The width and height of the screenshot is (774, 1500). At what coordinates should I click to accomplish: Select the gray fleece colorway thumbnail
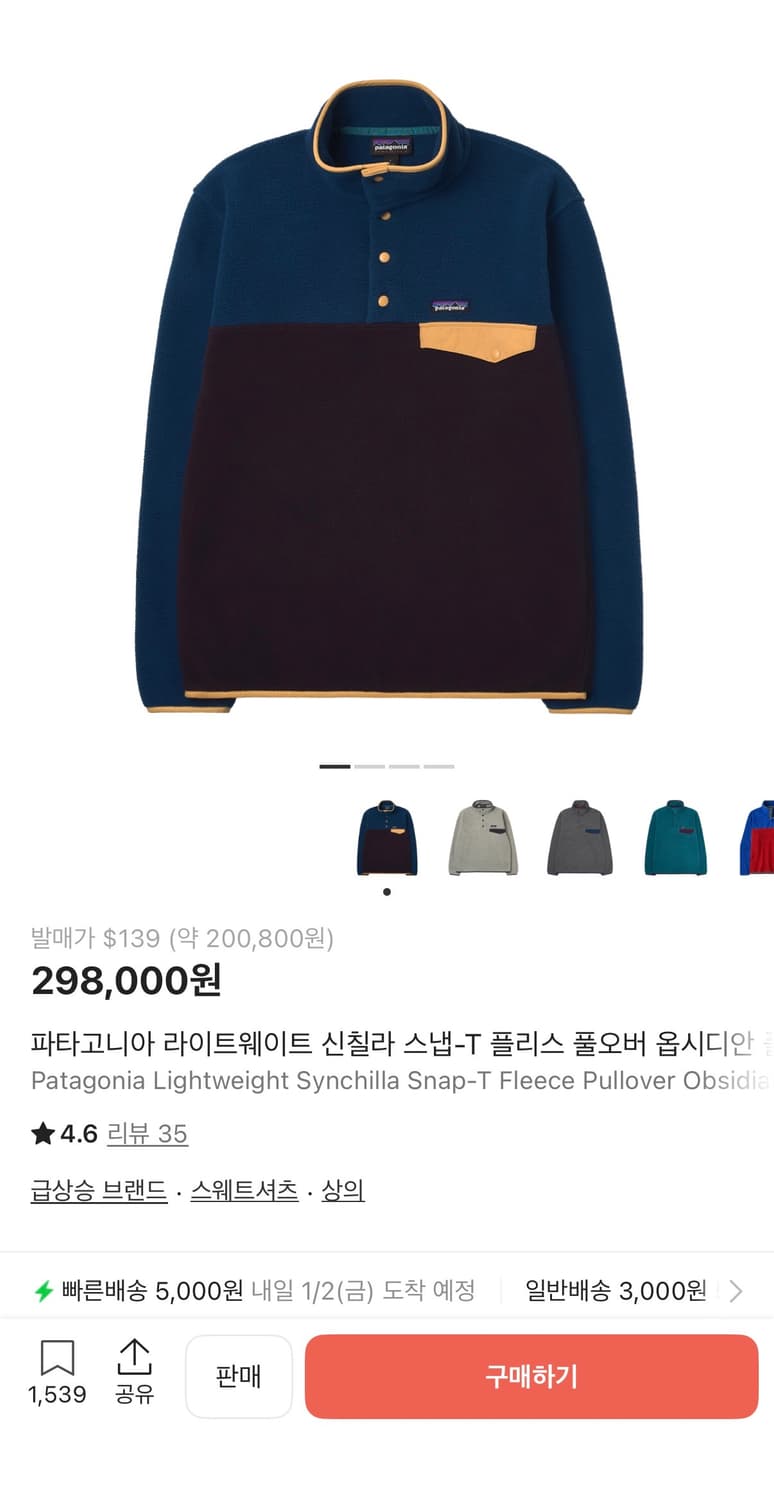click(579, 838)
